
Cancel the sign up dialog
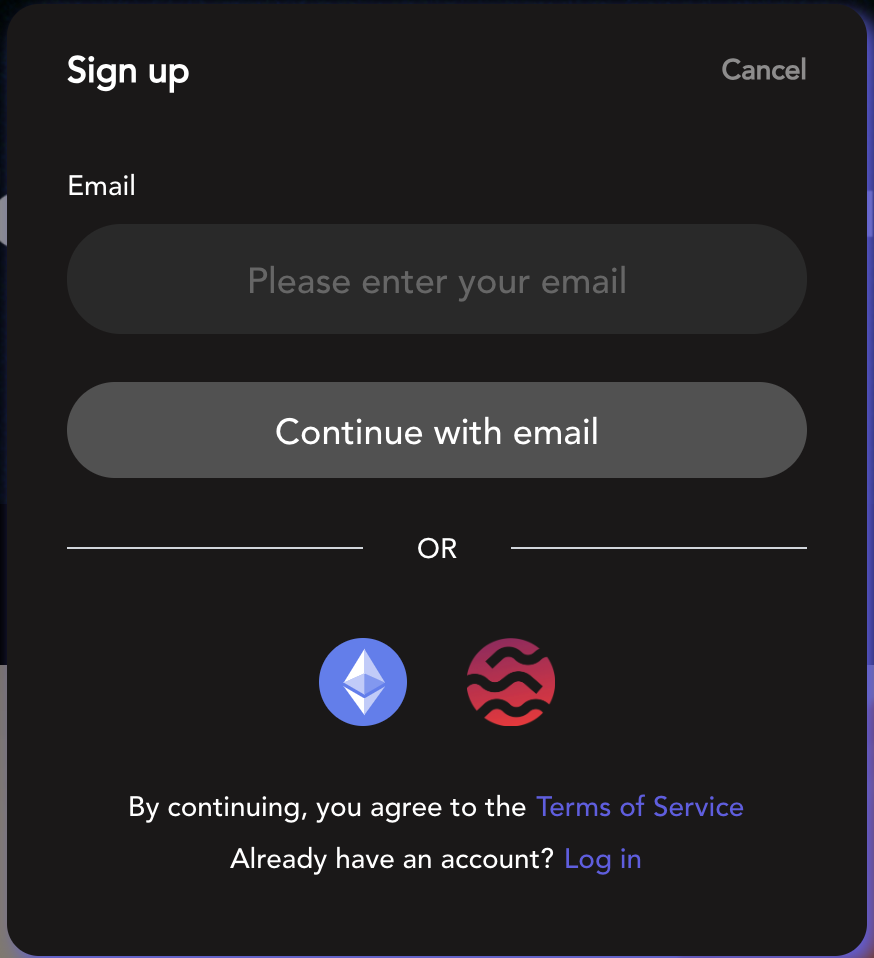click(x=763, y=70)
